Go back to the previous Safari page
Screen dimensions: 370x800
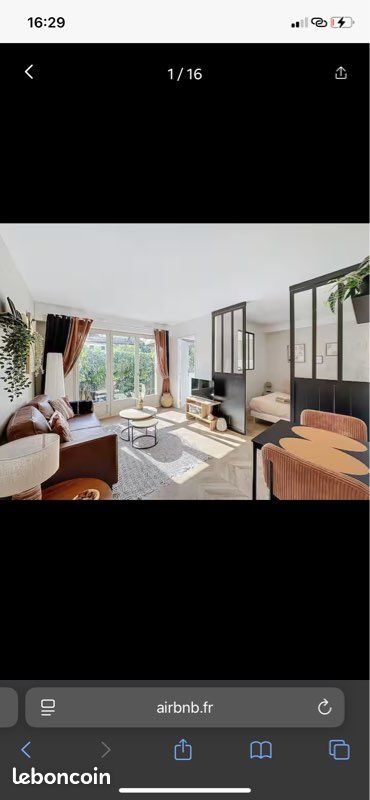tap(26, 750)
